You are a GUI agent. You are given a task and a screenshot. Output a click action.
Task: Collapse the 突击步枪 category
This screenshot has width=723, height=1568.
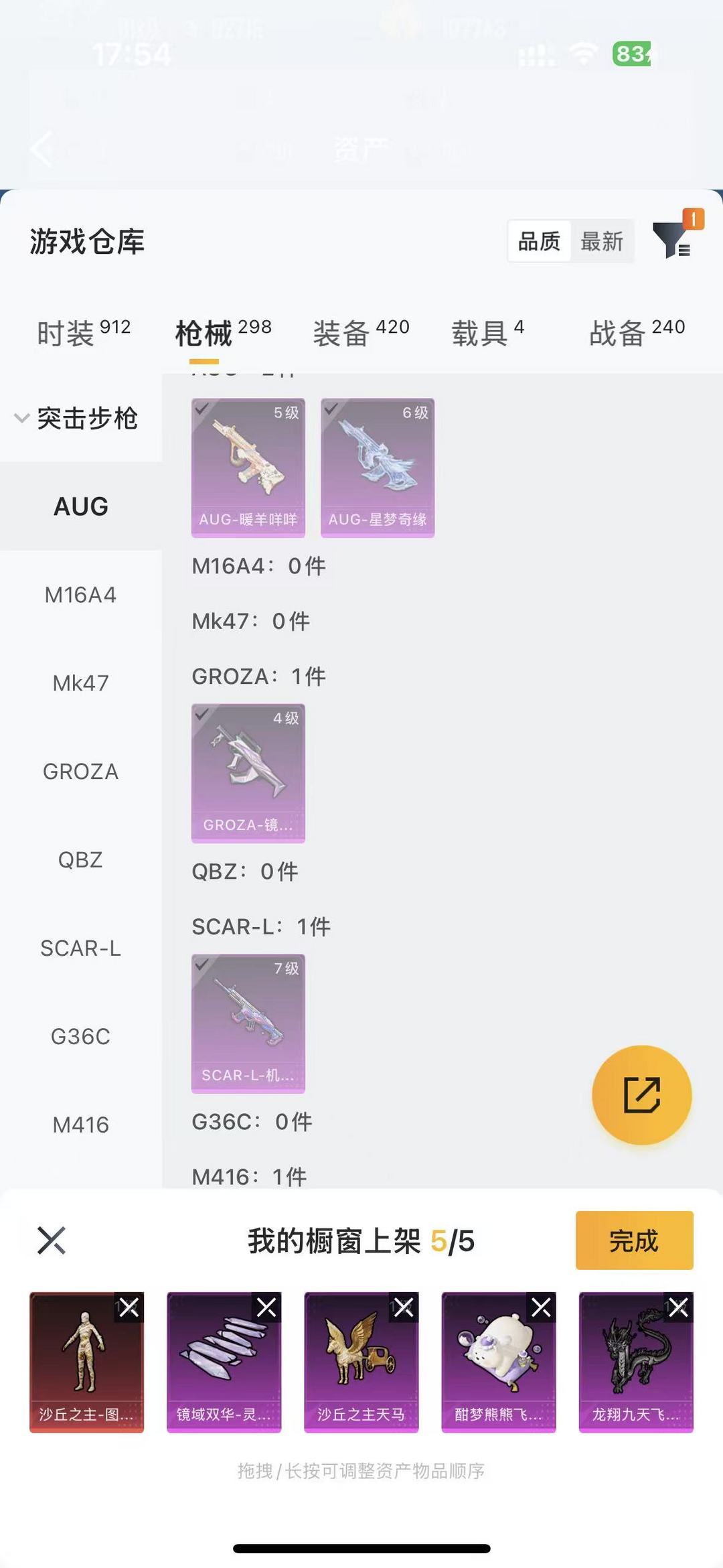click(77, 419)
